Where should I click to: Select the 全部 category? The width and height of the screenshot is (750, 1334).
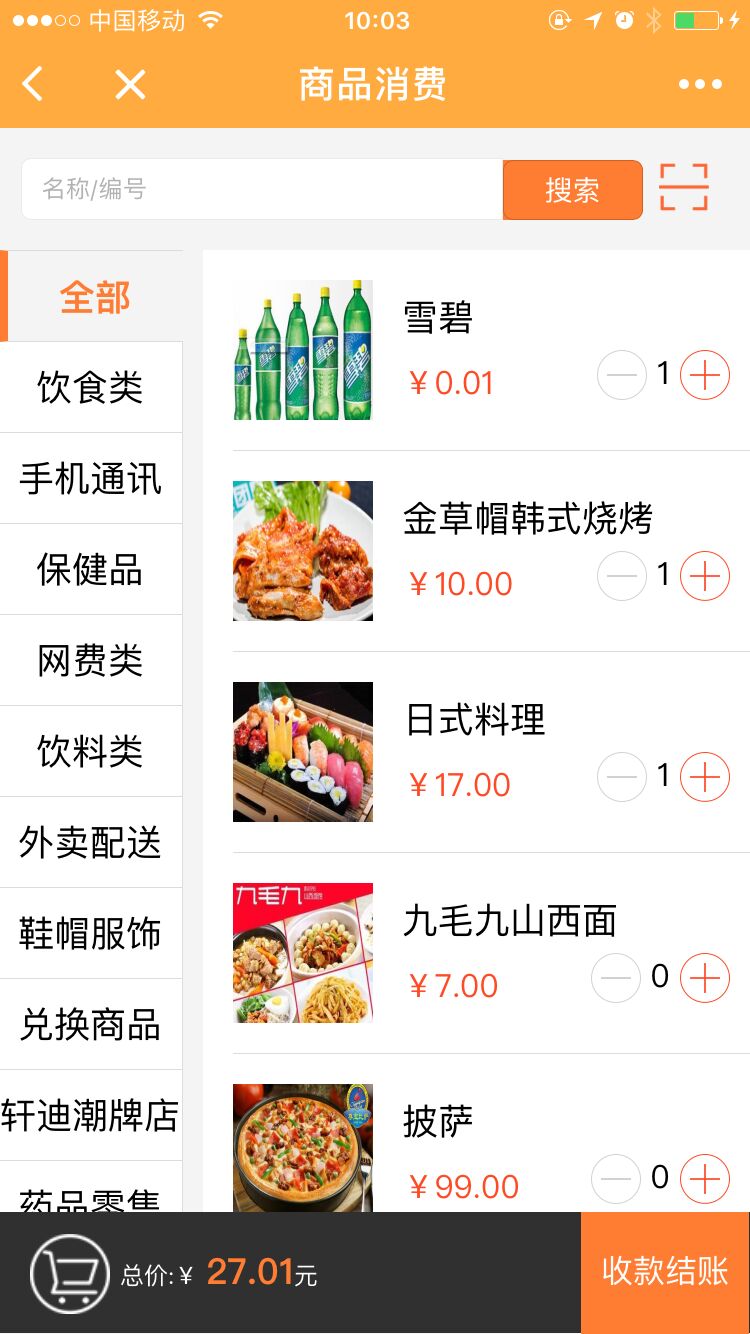[x=95, y=297]
